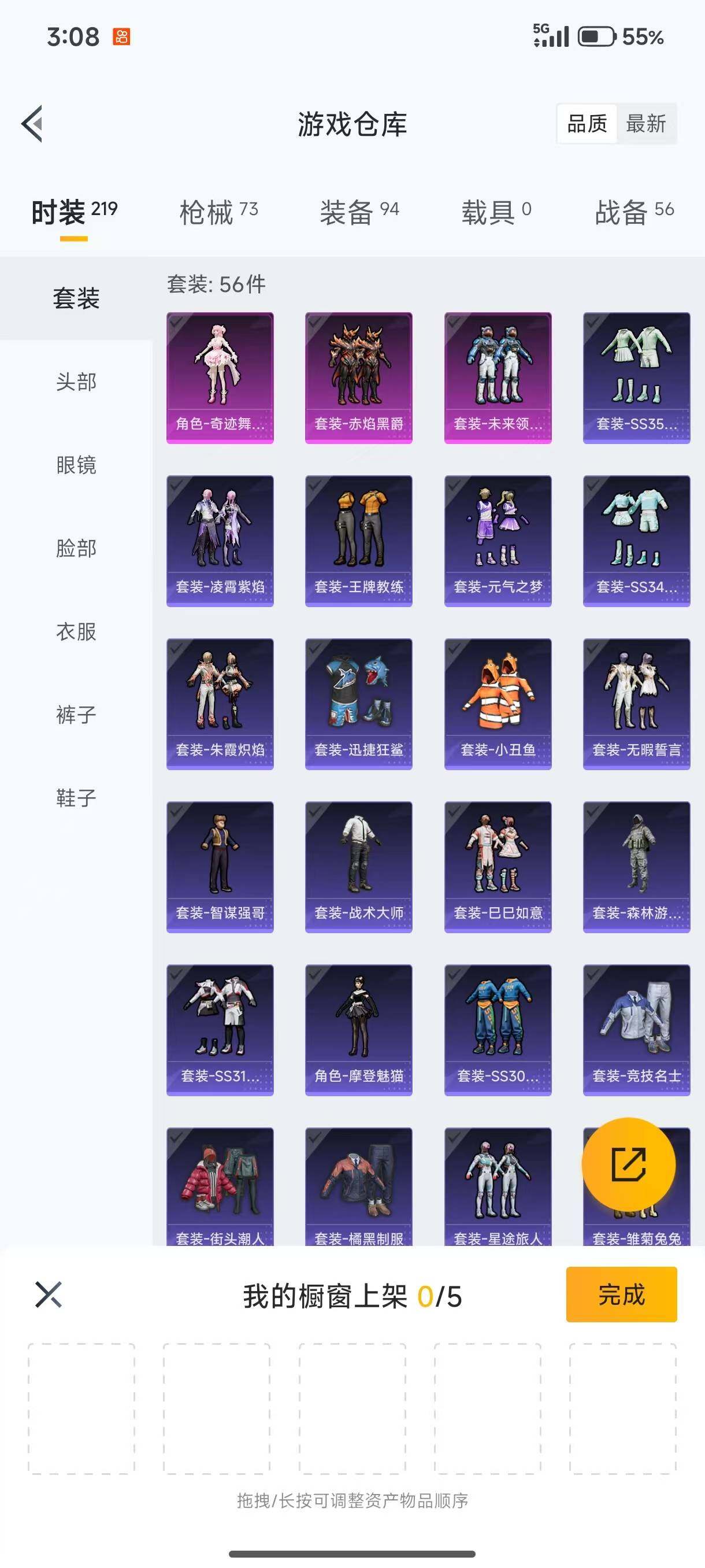Show the 衣服 sidebar category
Viewport: 705px width, 1568px height.
[76, 631]
